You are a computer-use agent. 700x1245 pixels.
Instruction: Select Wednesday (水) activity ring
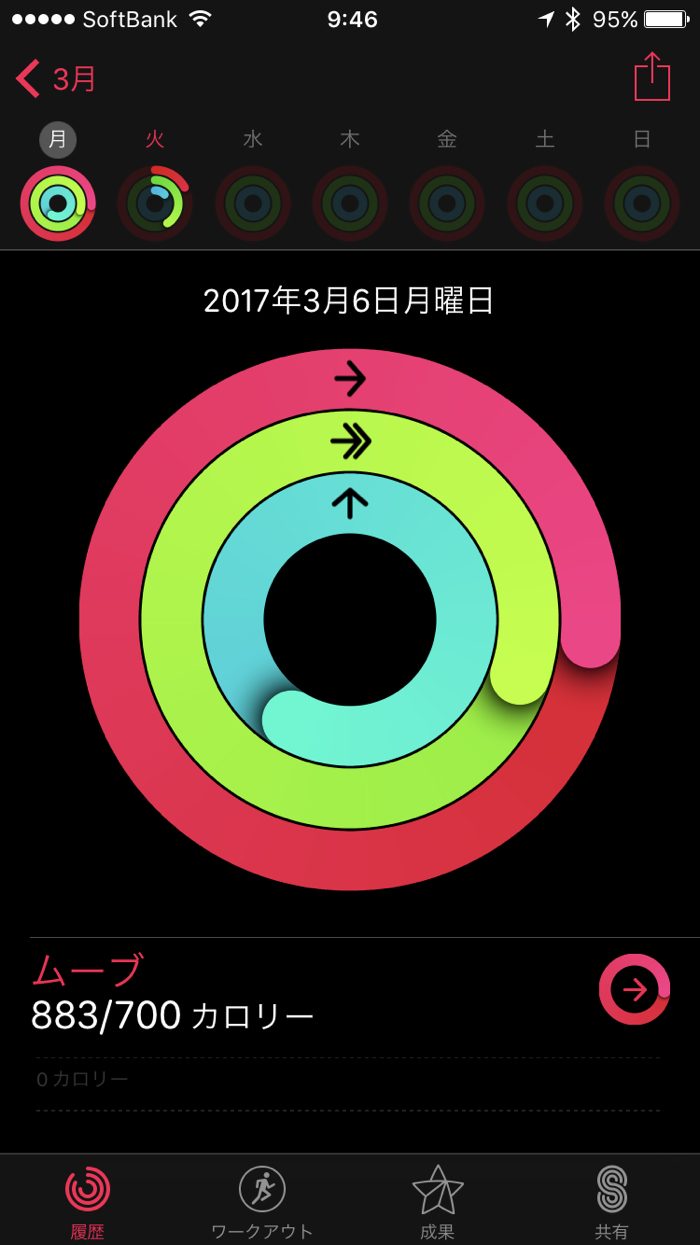coord(252,203)
